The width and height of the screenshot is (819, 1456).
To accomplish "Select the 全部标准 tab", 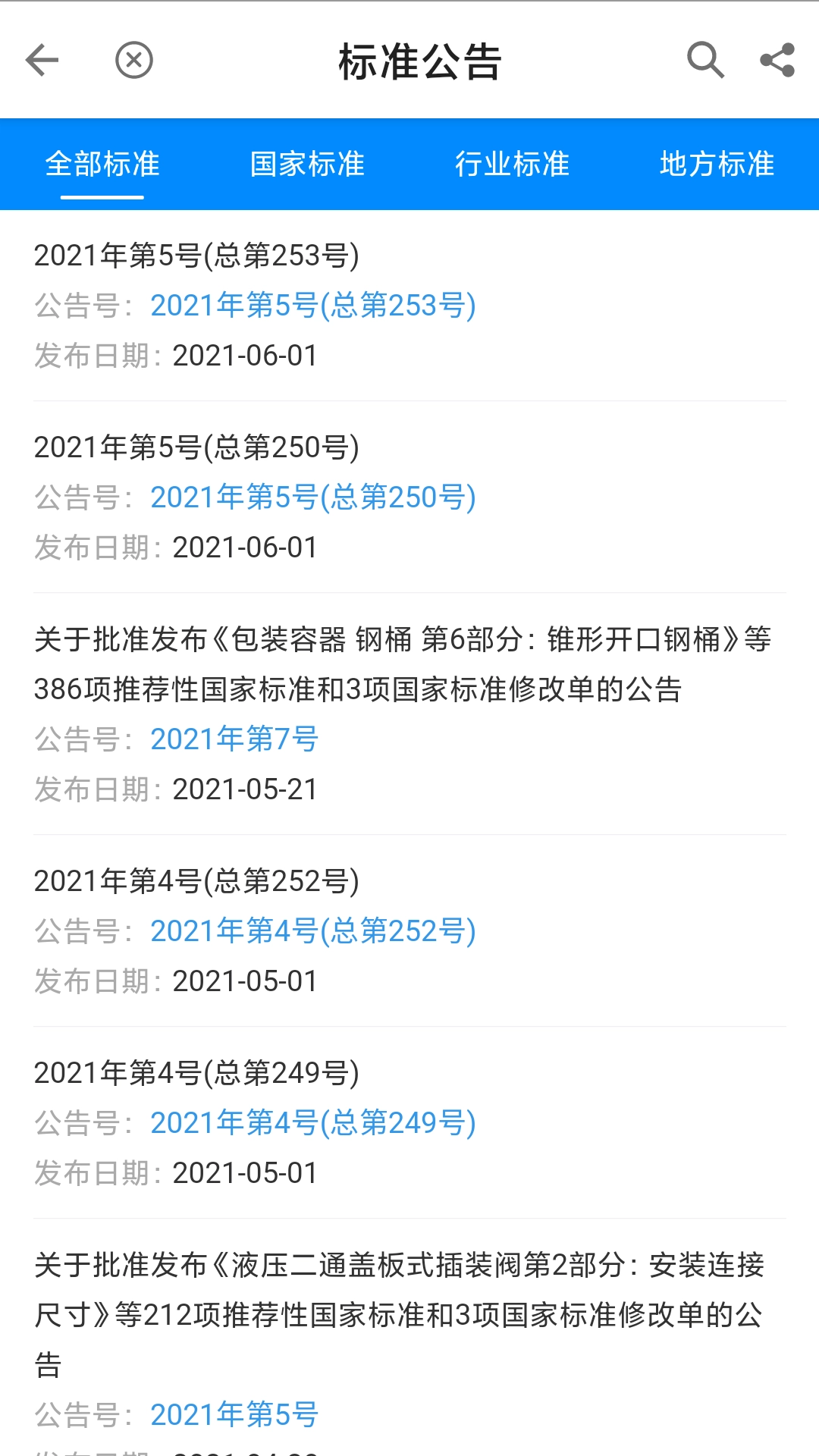I will tap(102, 164).
